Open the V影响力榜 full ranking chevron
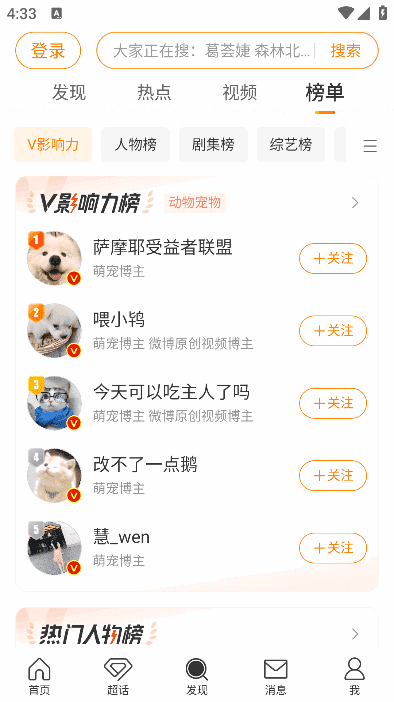This screenshot has height=702, width=394. 355,203
